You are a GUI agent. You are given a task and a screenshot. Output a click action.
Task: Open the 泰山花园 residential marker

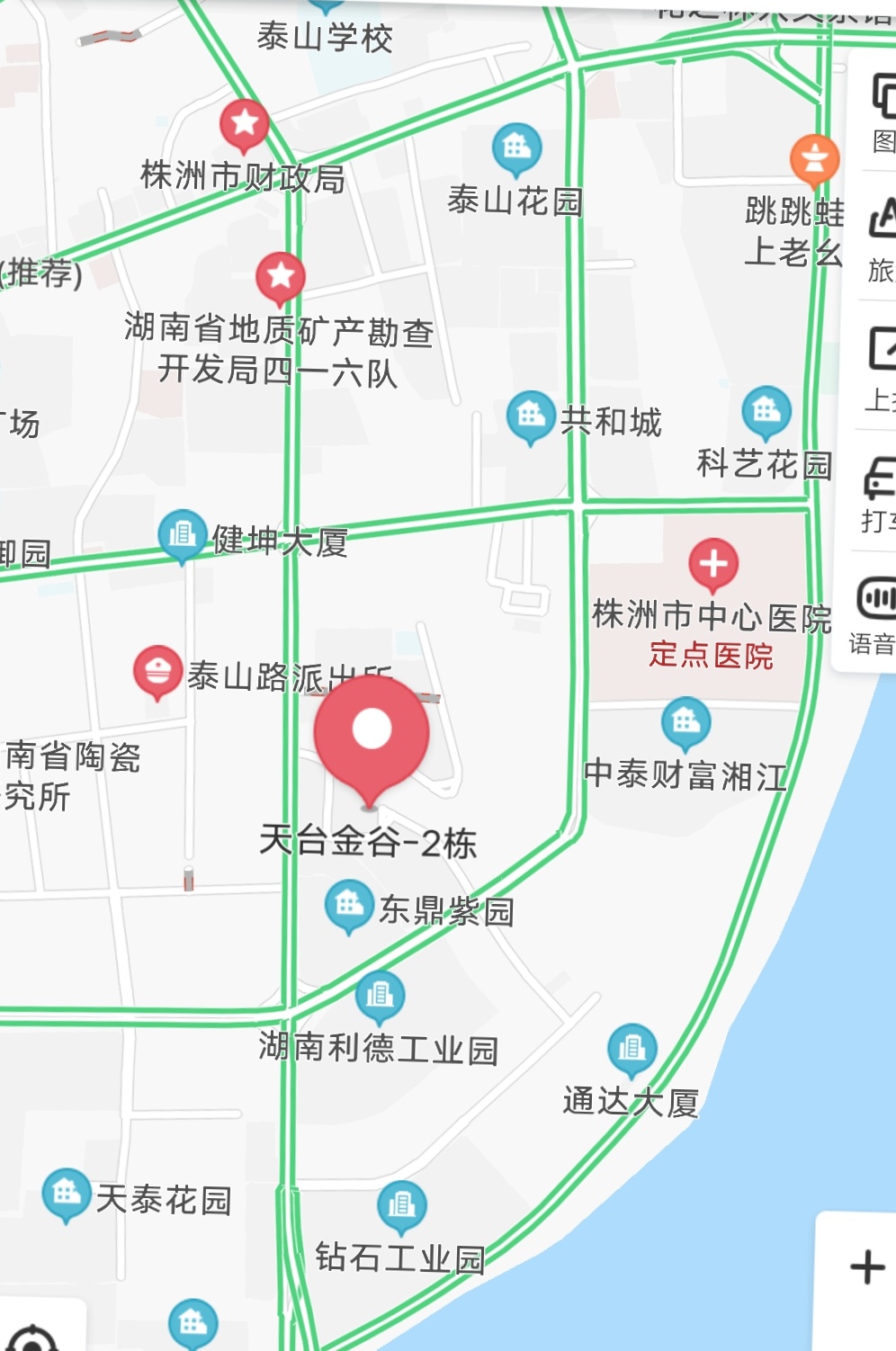pos(516,148)
